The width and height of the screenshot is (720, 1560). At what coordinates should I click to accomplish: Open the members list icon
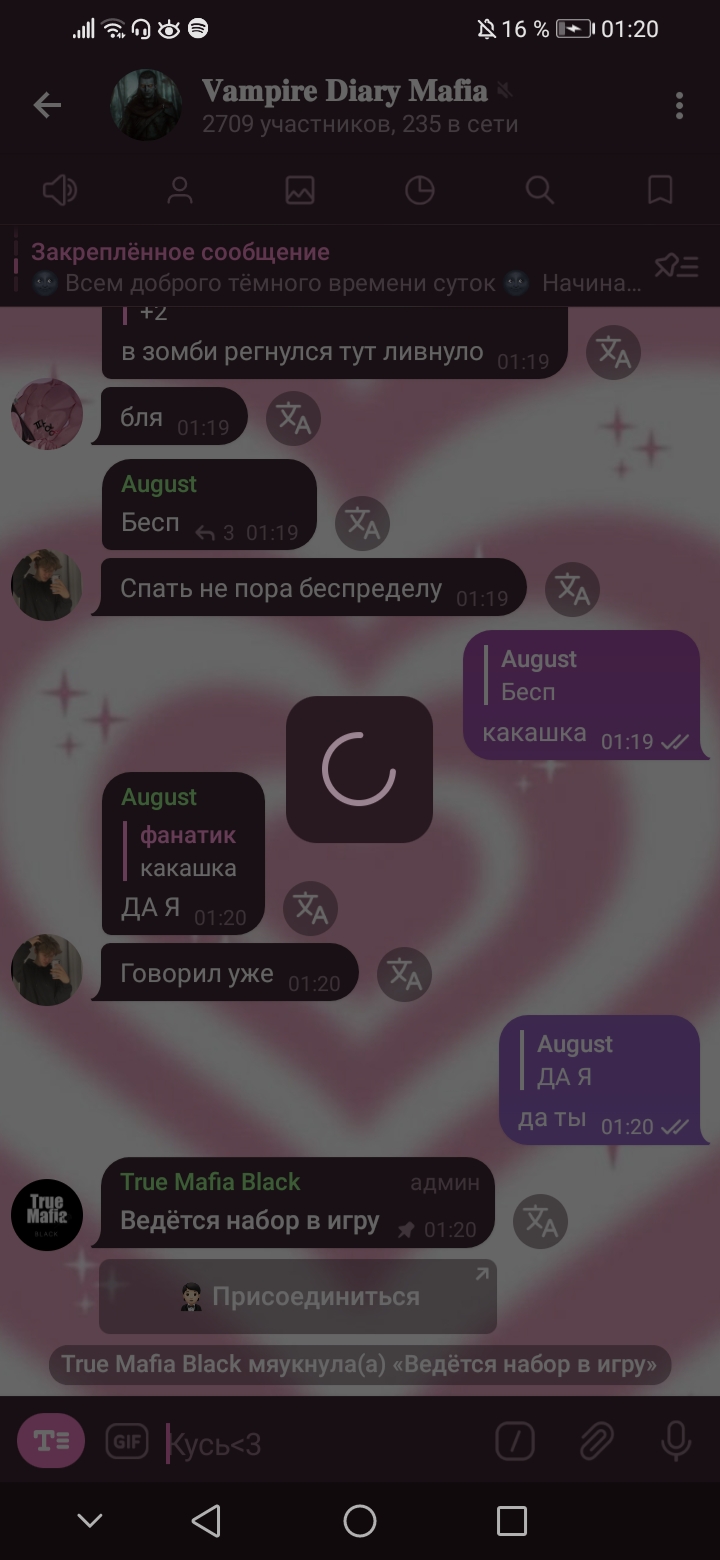[180, 190]
